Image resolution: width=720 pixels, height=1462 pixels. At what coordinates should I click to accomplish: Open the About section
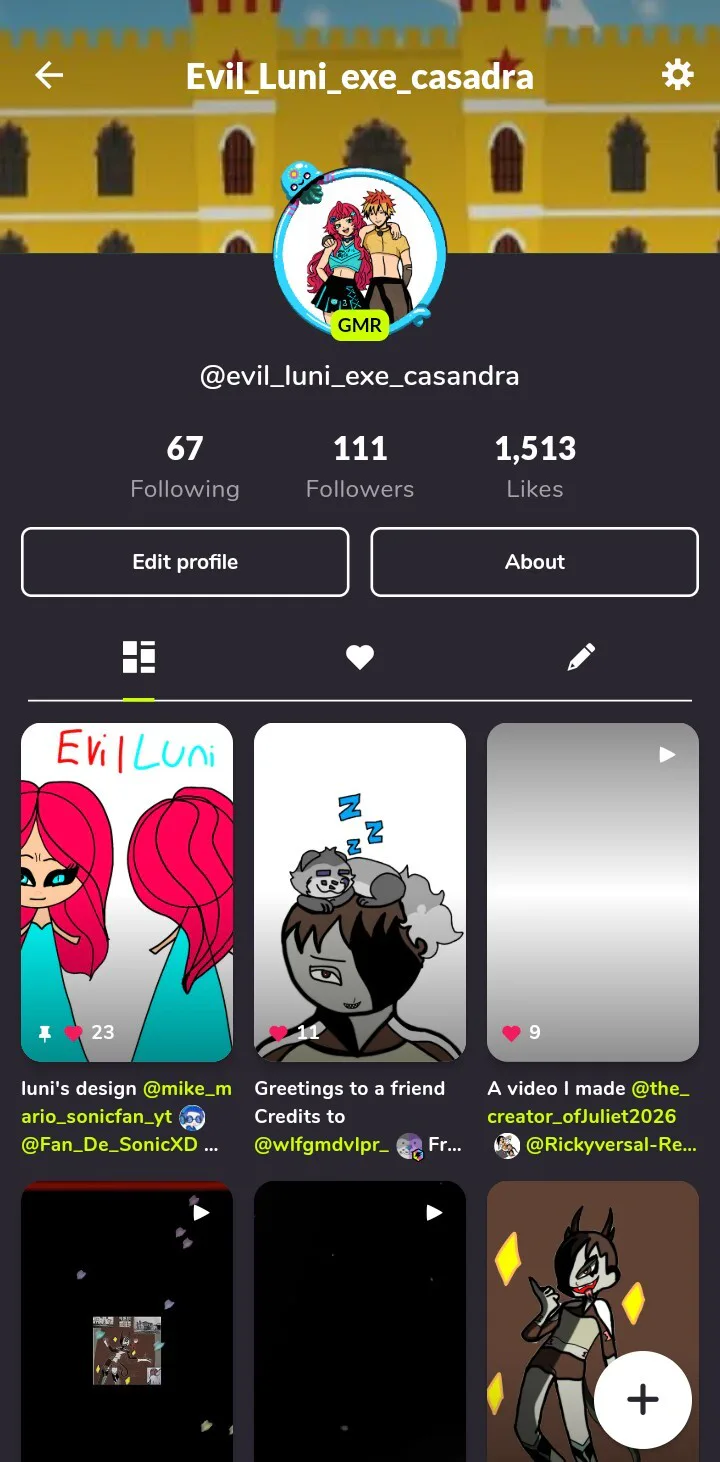pyautogui.click(x=534, y=562)
